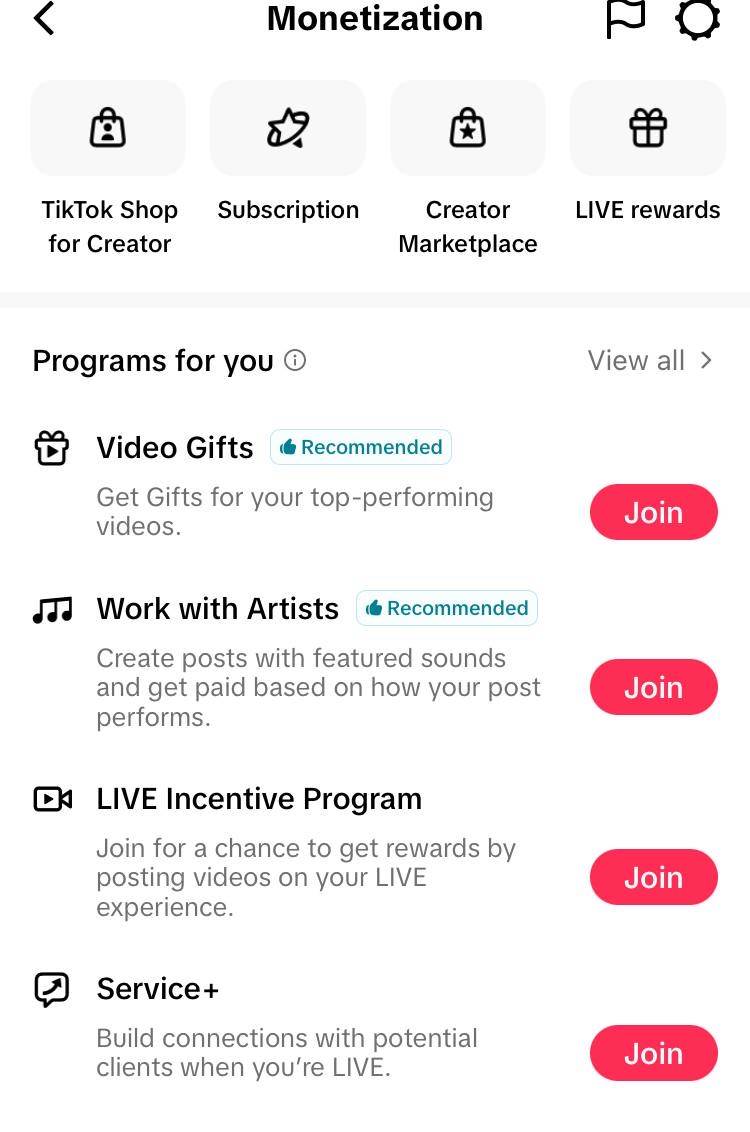Open the Work with Artists details
The height and width of the screenshot is (1132, 750).
click(x=218, y=609)
